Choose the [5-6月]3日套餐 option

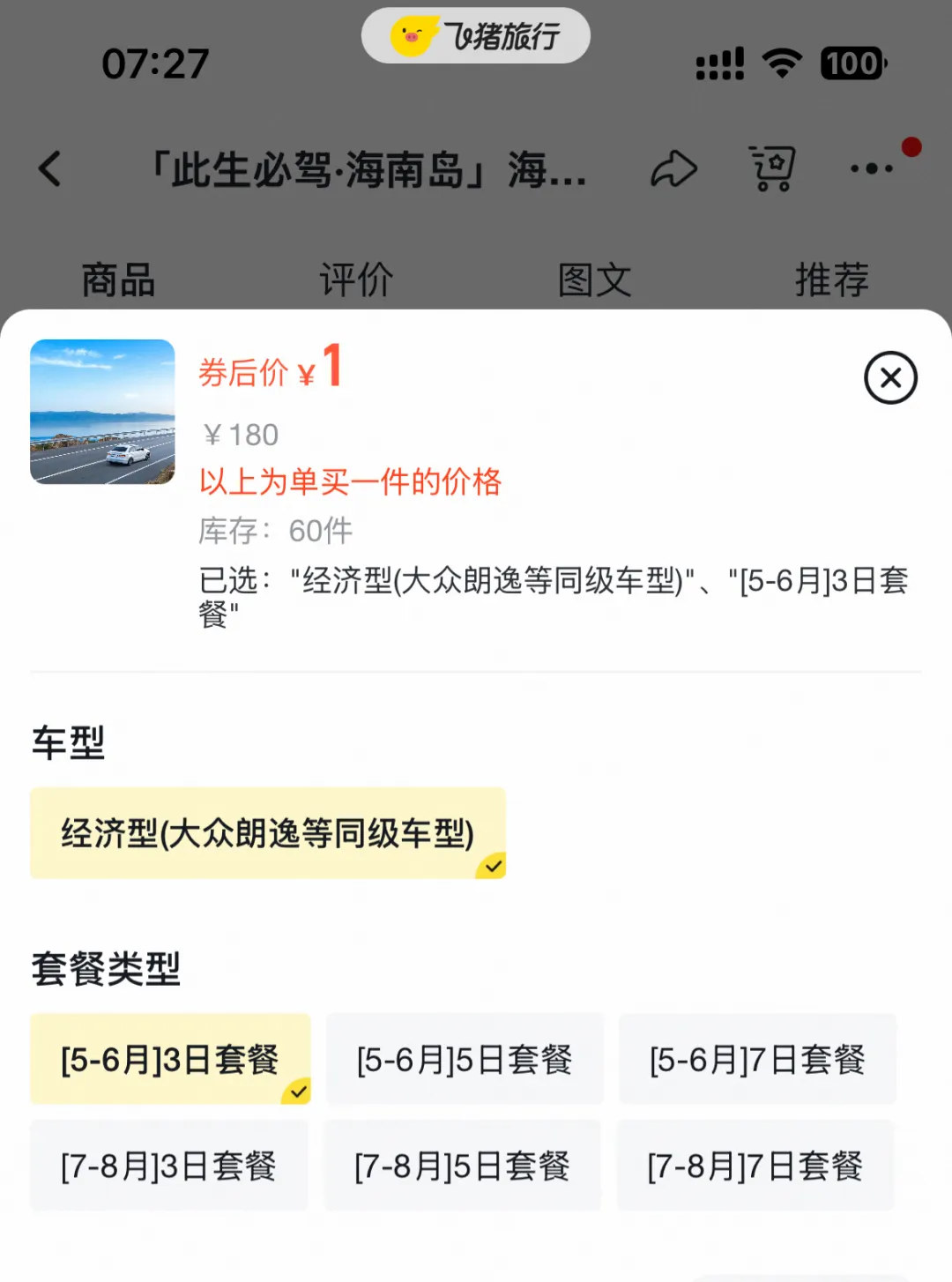click(x=170, y=1059)
